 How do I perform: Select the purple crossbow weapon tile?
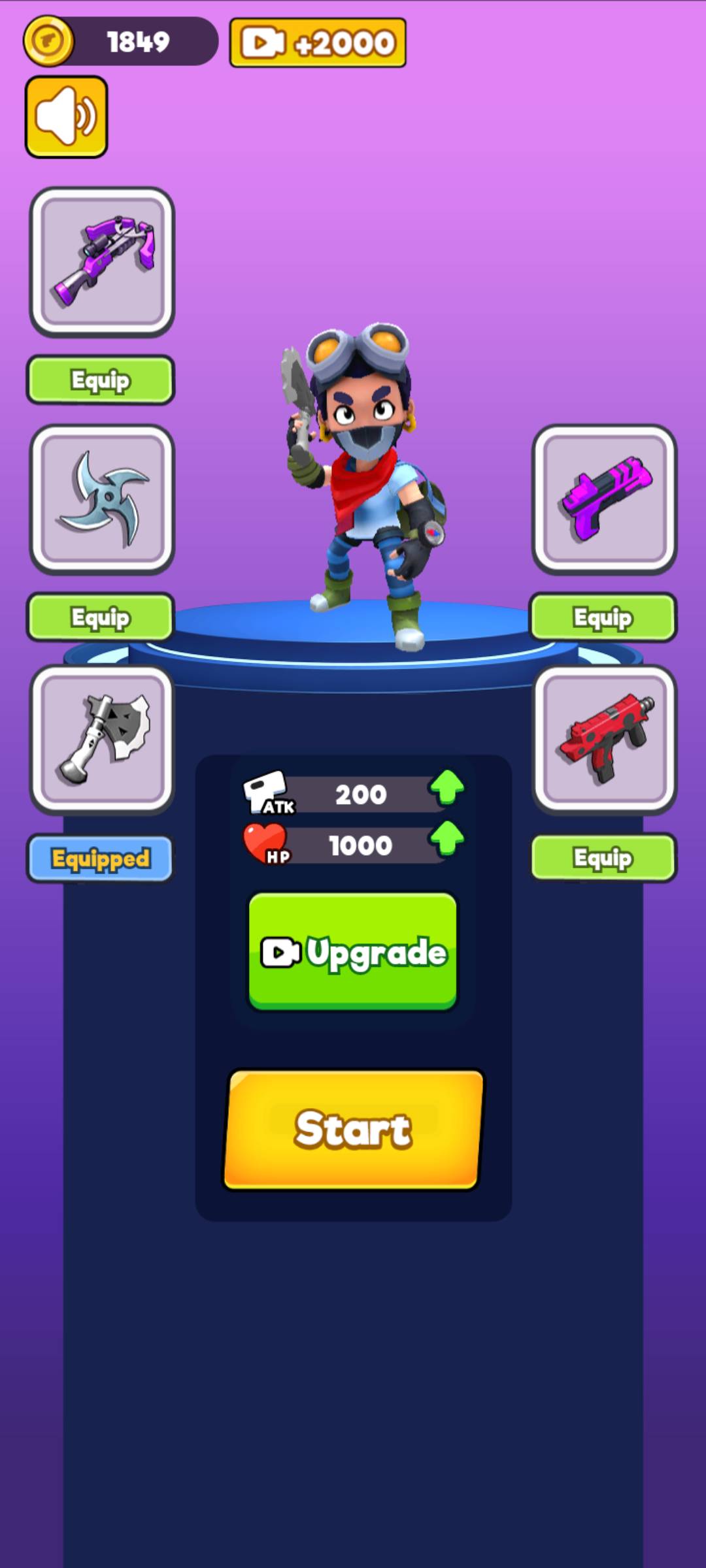[x=102, y=261]
